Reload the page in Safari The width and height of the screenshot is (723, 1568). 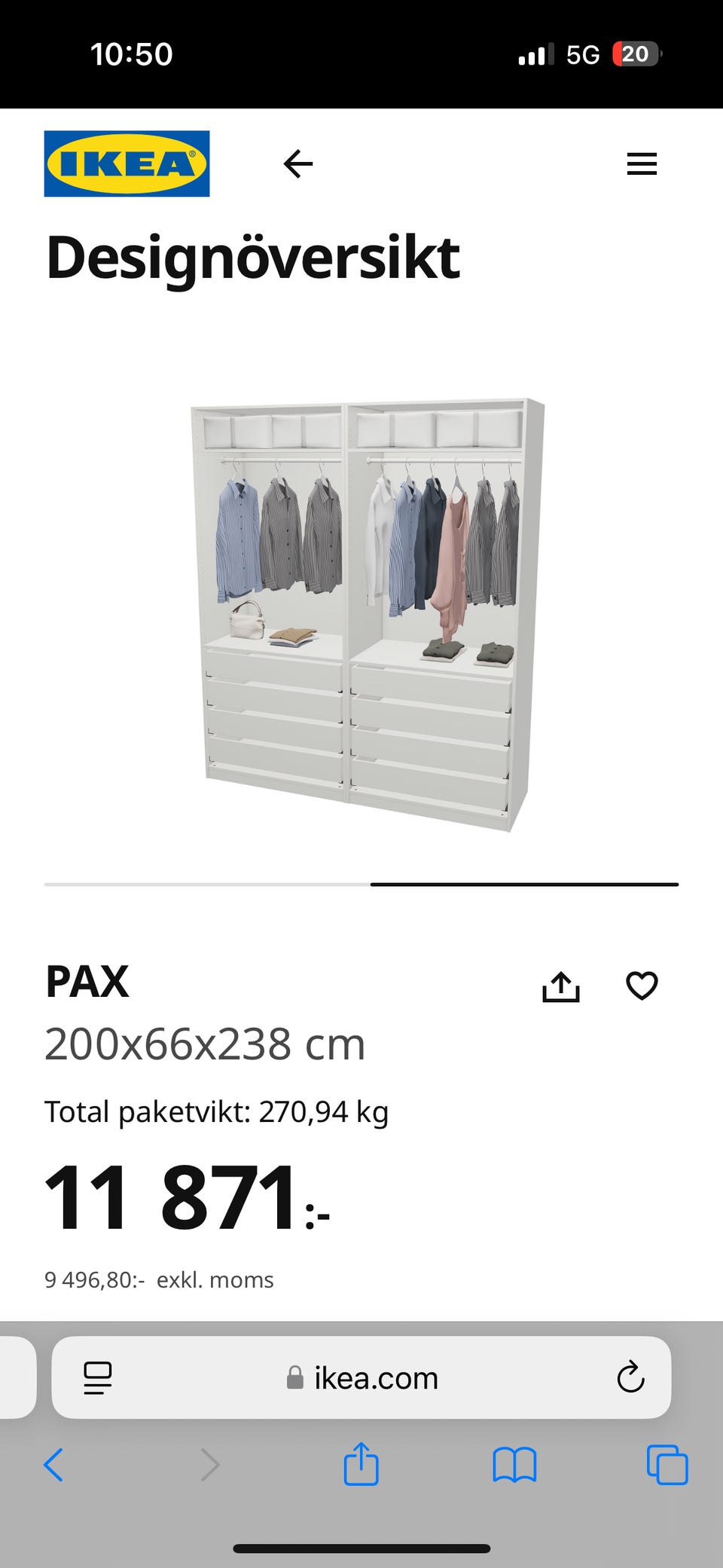[x=630, y=1378]
